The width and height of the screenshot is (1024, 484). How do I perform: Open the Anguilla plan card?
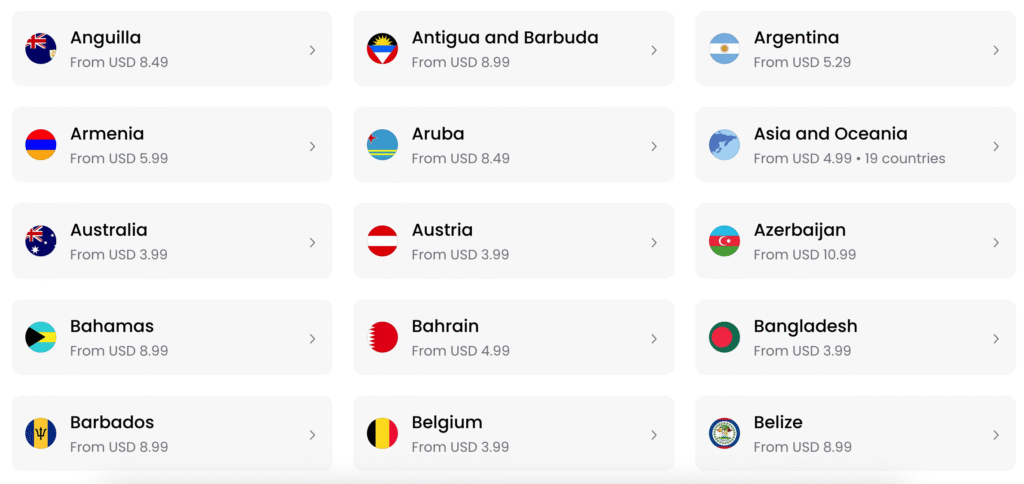(x=171, y=49)
